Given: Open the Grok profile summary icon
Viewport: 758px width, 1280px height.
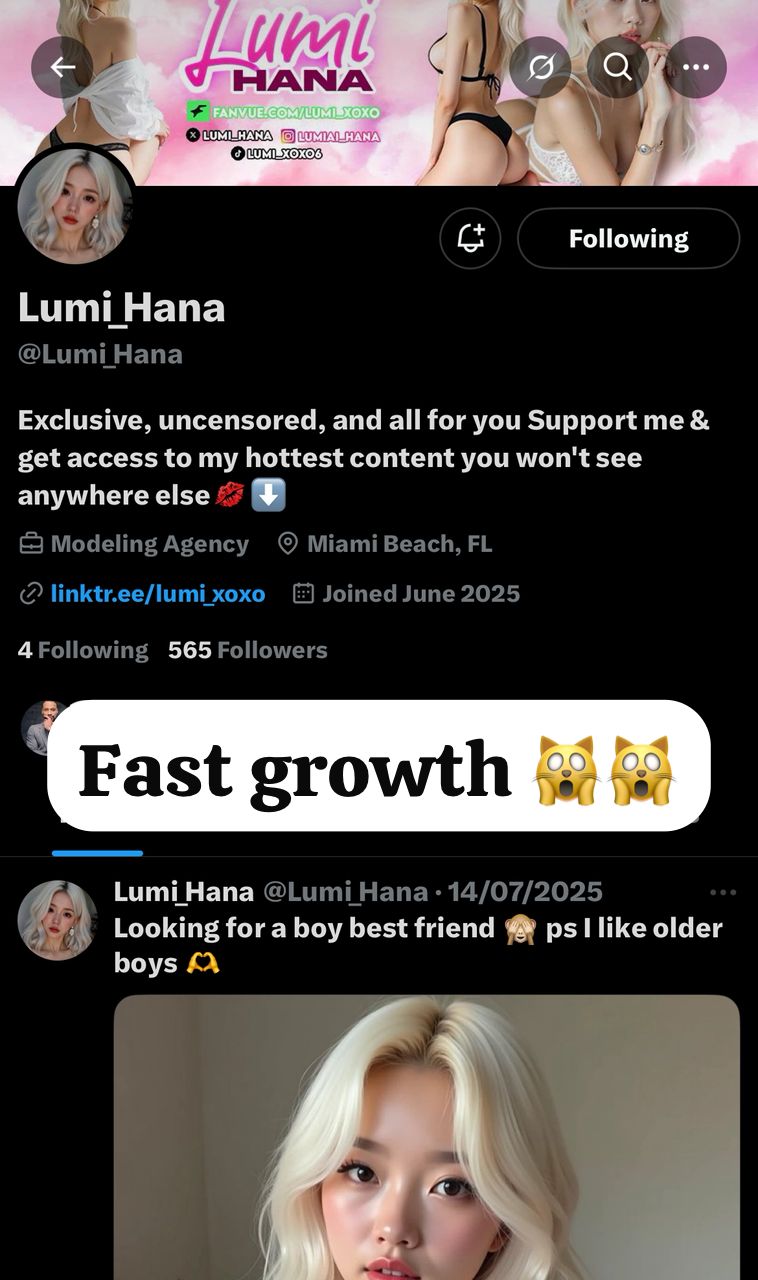Looking at the screenshot, I should (540, 67).
